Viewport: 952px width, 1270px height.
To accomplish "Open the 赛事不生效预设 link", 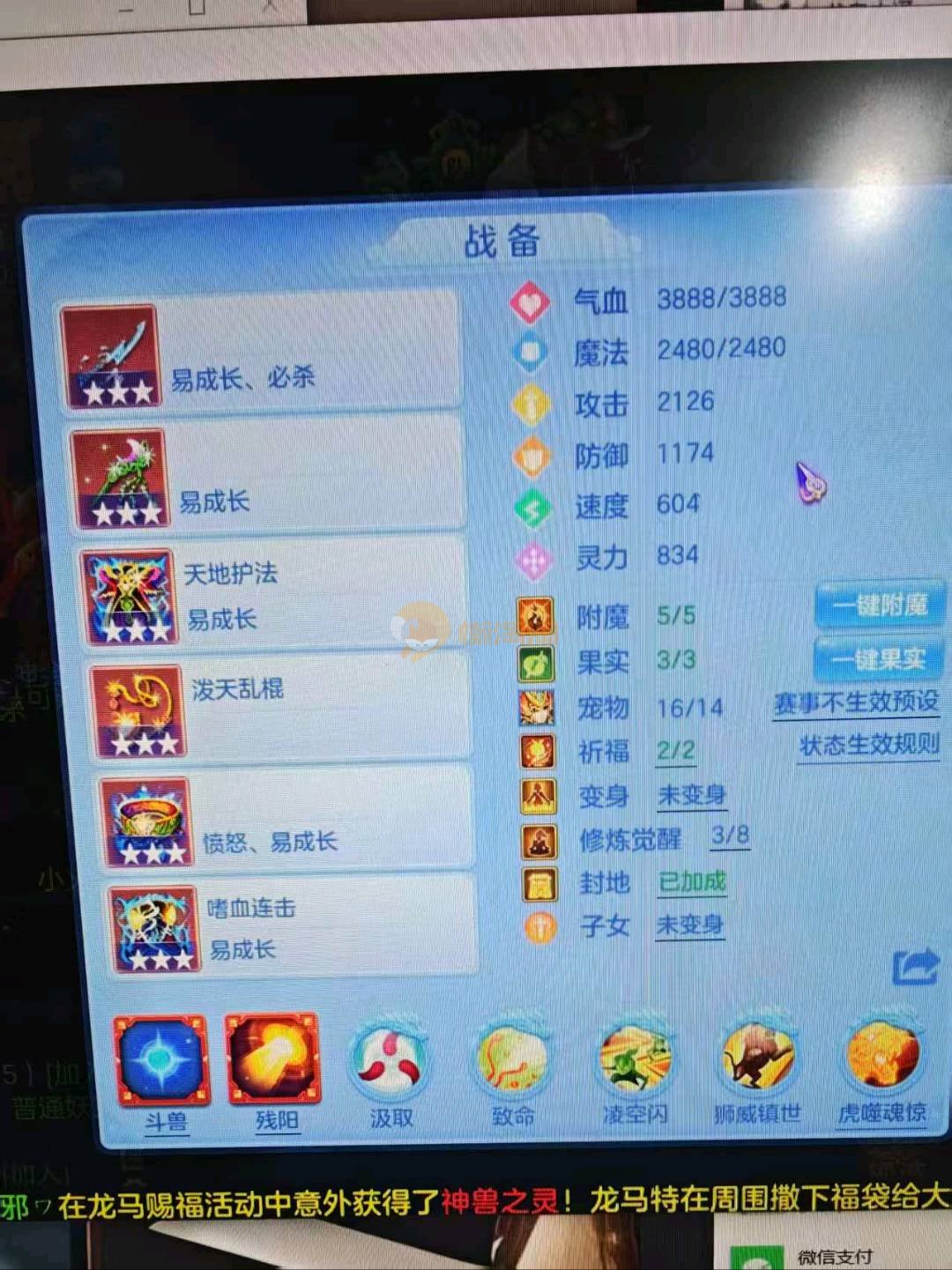I will pos(856,703).
